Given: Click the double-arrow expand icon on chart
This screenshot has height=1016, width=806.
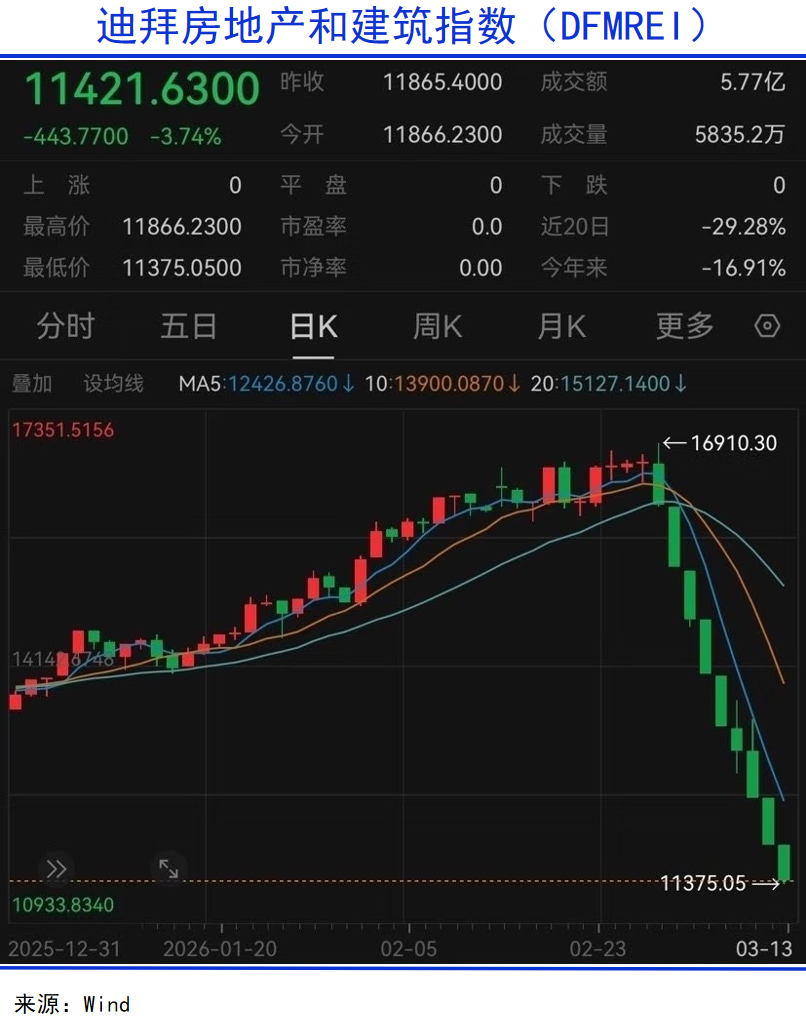Looking at the screenshot, I should 55,869.
